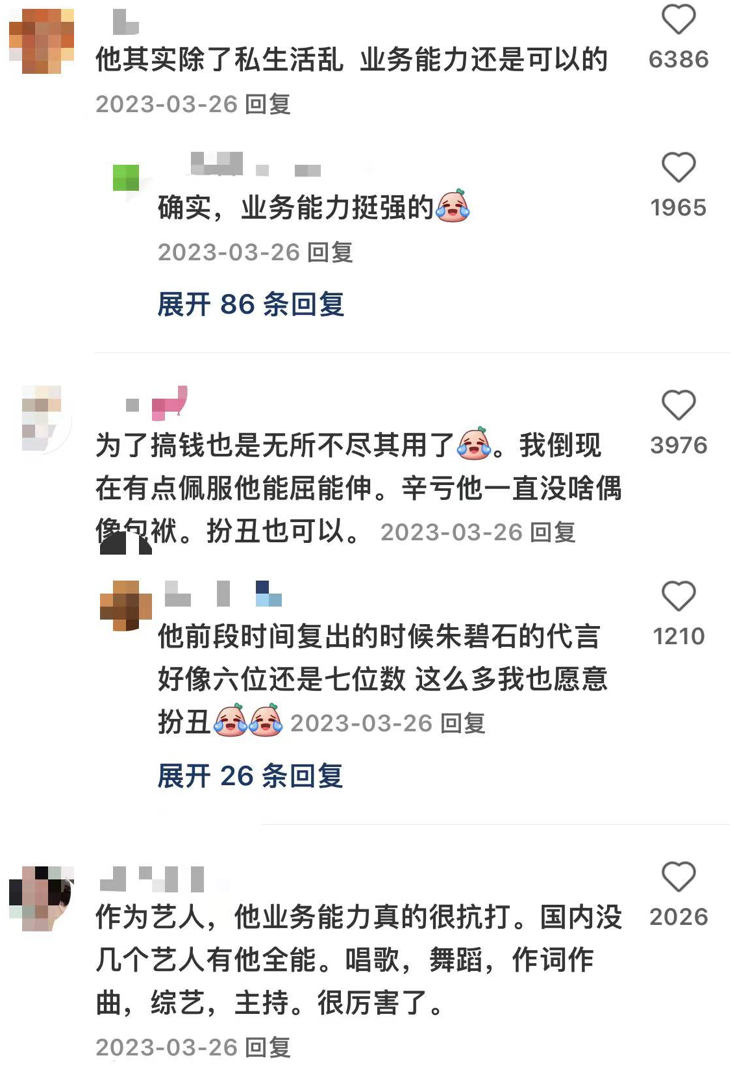This screenshot has height=1066, width=734.
Task: Expand 展开 86 条回复
Action: 250,304
